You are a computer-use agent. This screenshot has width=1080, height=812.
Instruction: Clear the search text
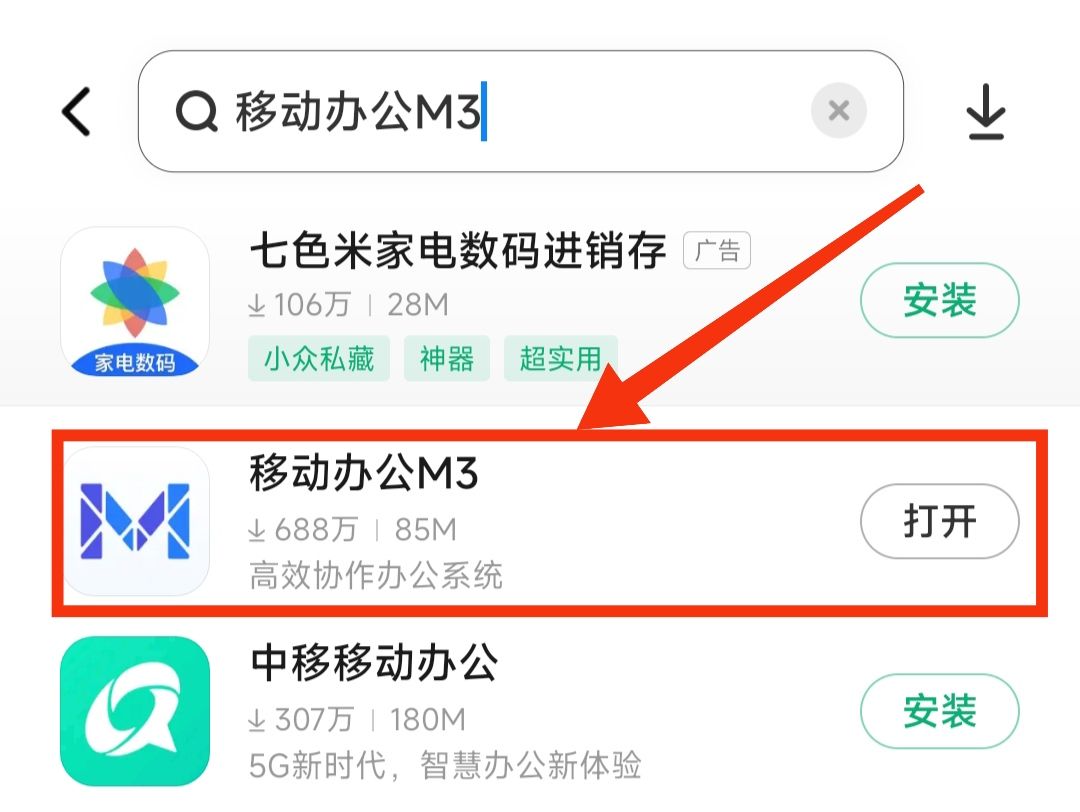click(838, 111)
